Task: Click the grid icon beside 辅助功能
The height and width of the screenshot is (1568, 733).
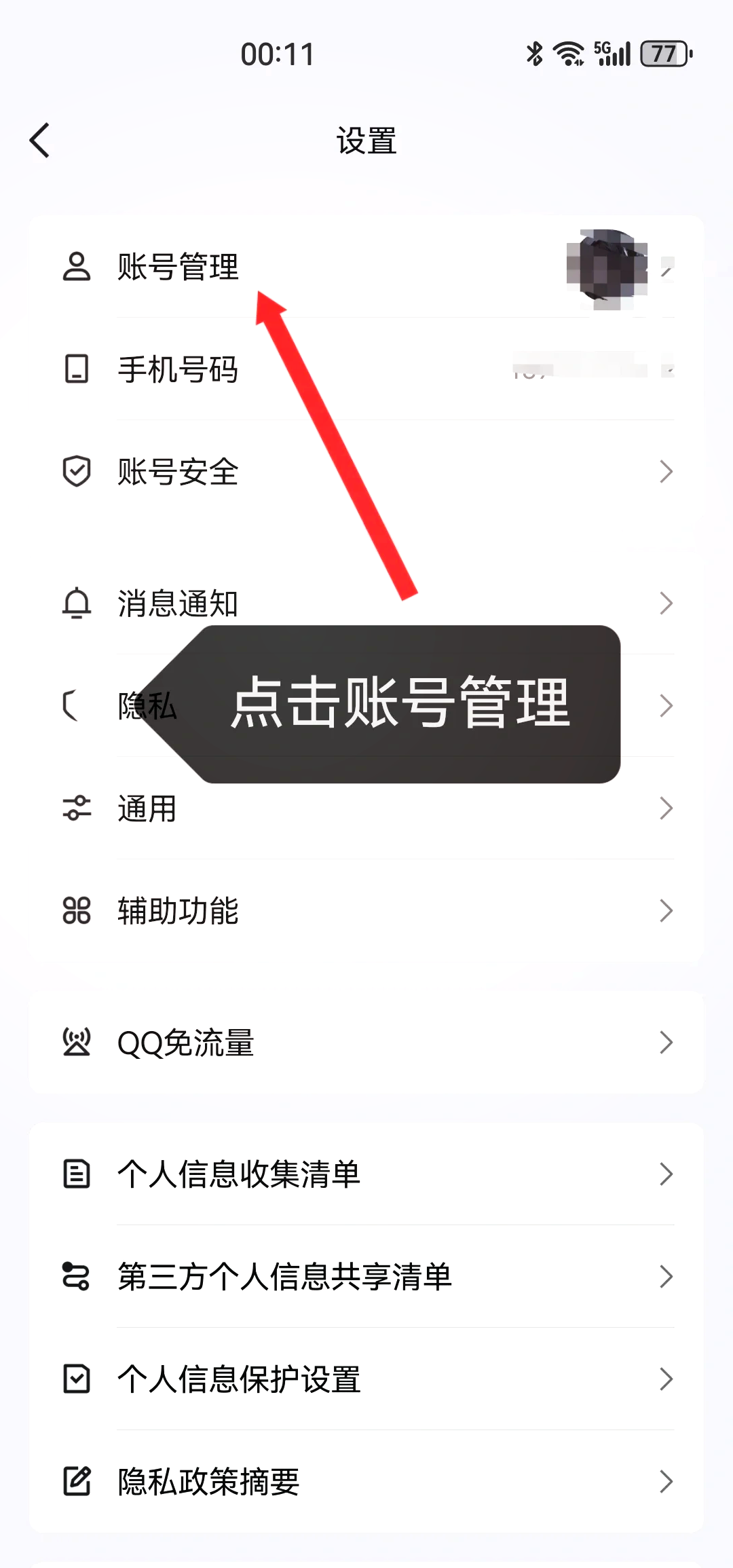Action: coord(77,911)
